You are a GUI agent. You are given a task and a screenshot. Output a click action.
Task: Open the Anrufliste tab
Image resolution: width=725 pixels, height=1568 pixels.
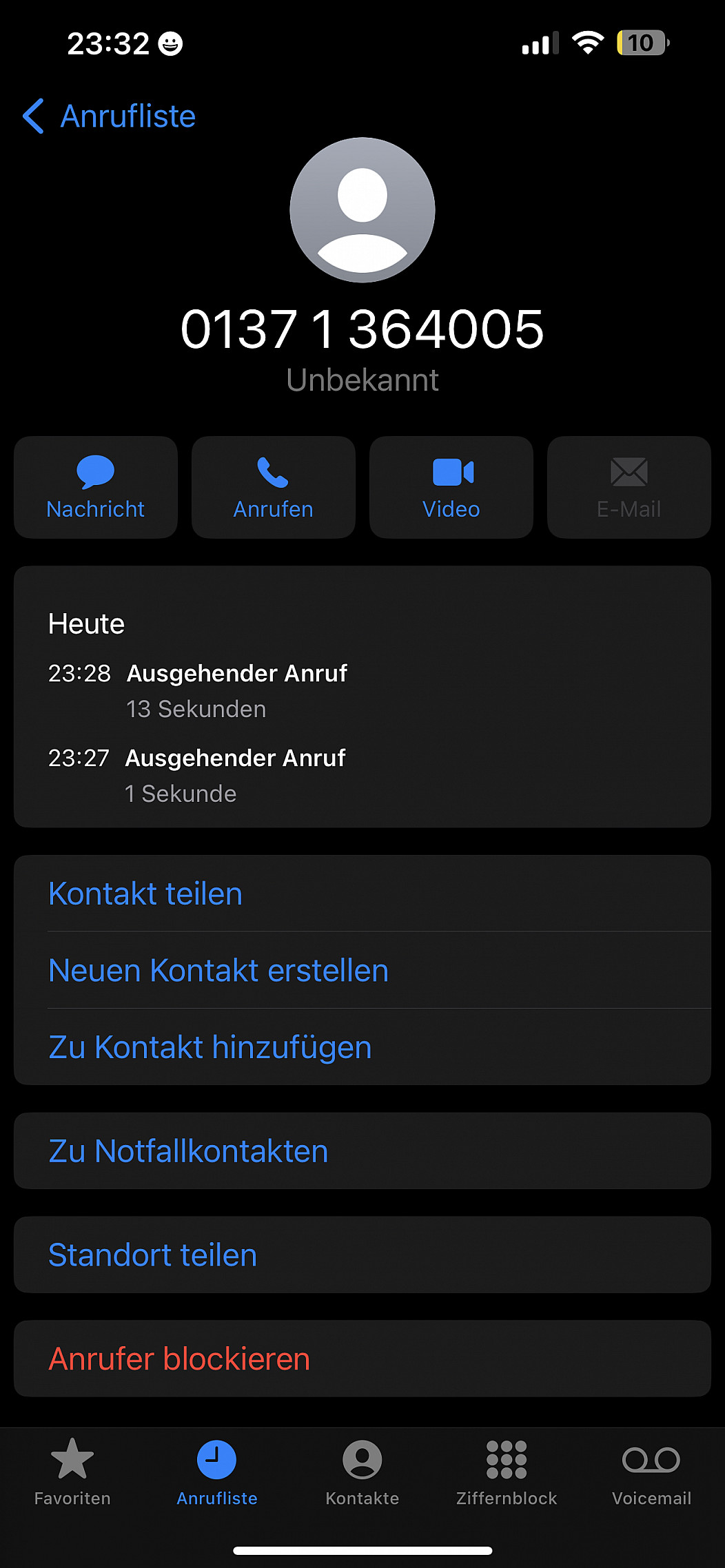(x=217, y=1472)
